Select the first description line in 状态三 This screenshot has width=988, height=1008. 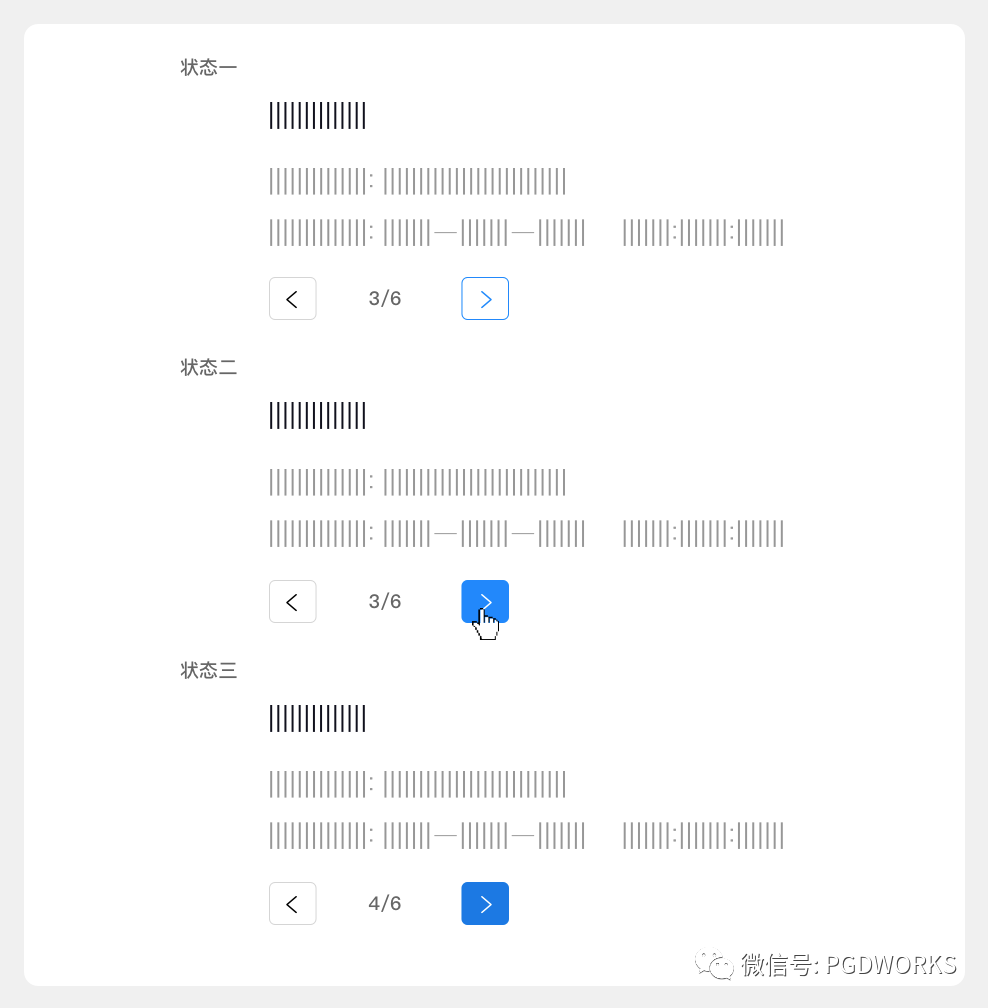click(417, 783)
